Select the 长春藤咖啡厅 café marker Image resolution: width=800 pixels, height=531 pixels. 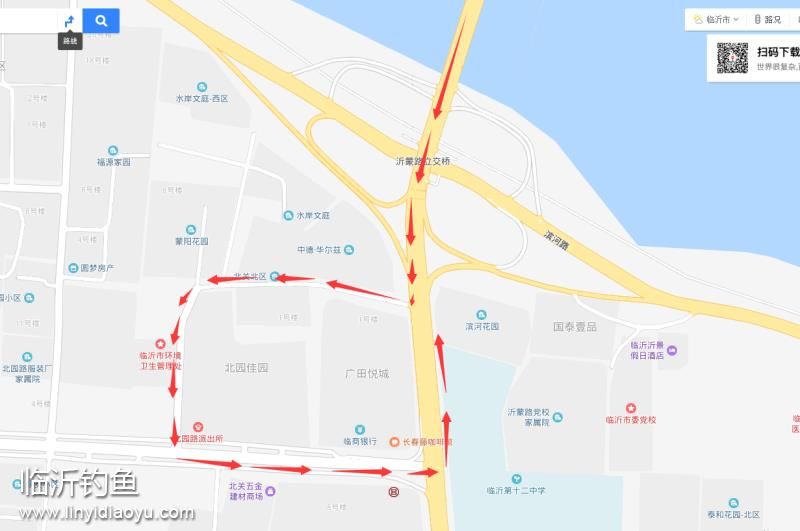(396, 441)
